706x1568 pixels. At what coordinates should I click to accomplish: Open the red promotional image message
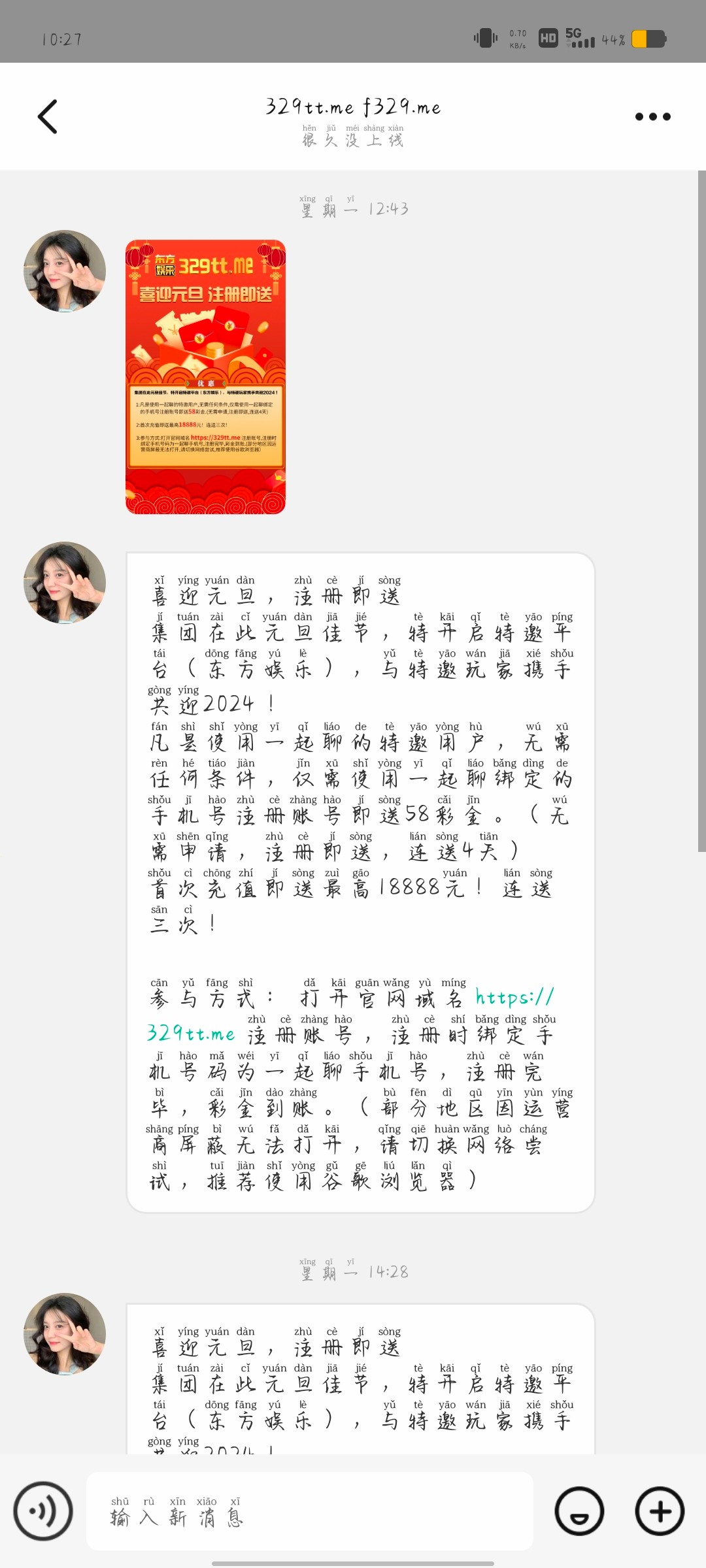coord(205,377)
